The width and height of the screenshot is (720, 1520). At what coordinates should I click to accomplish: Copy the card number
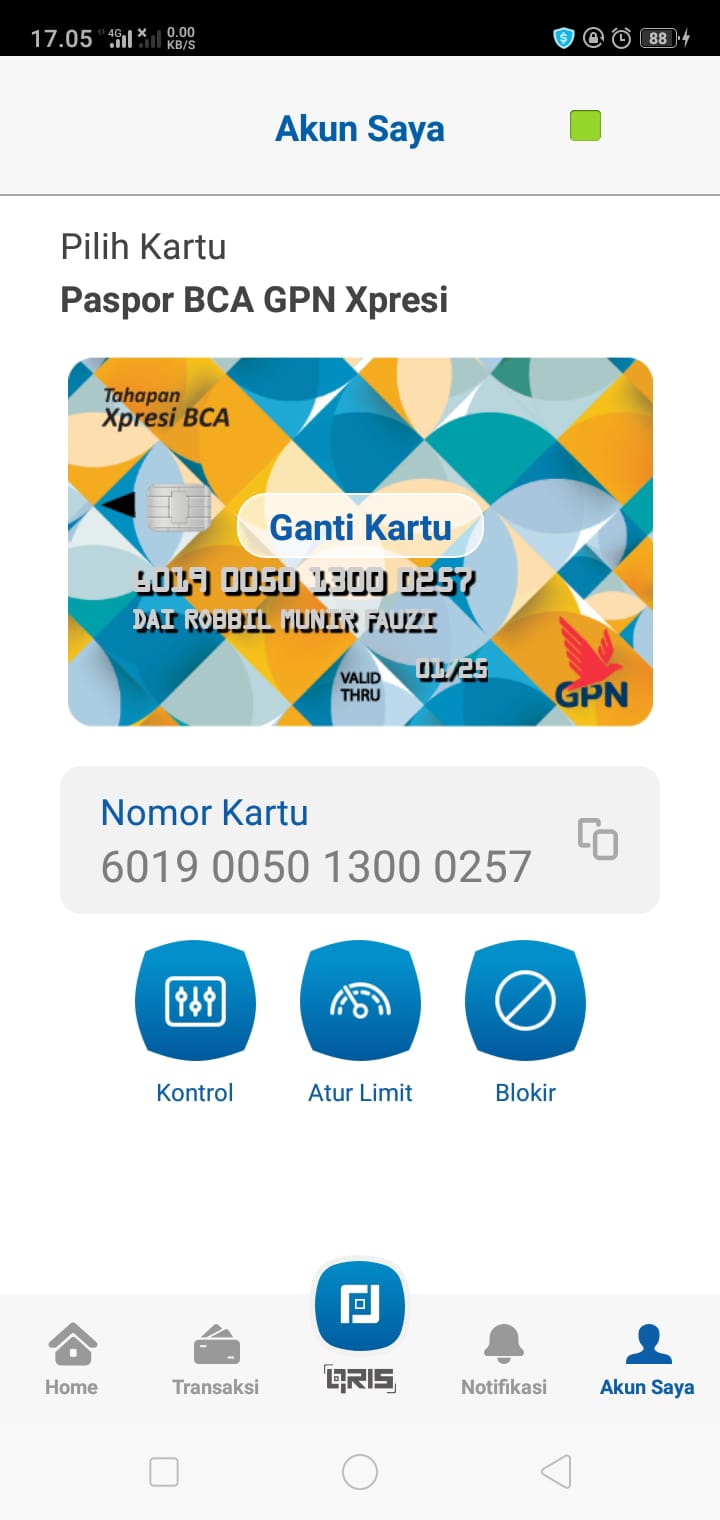[x=598, y=839]
